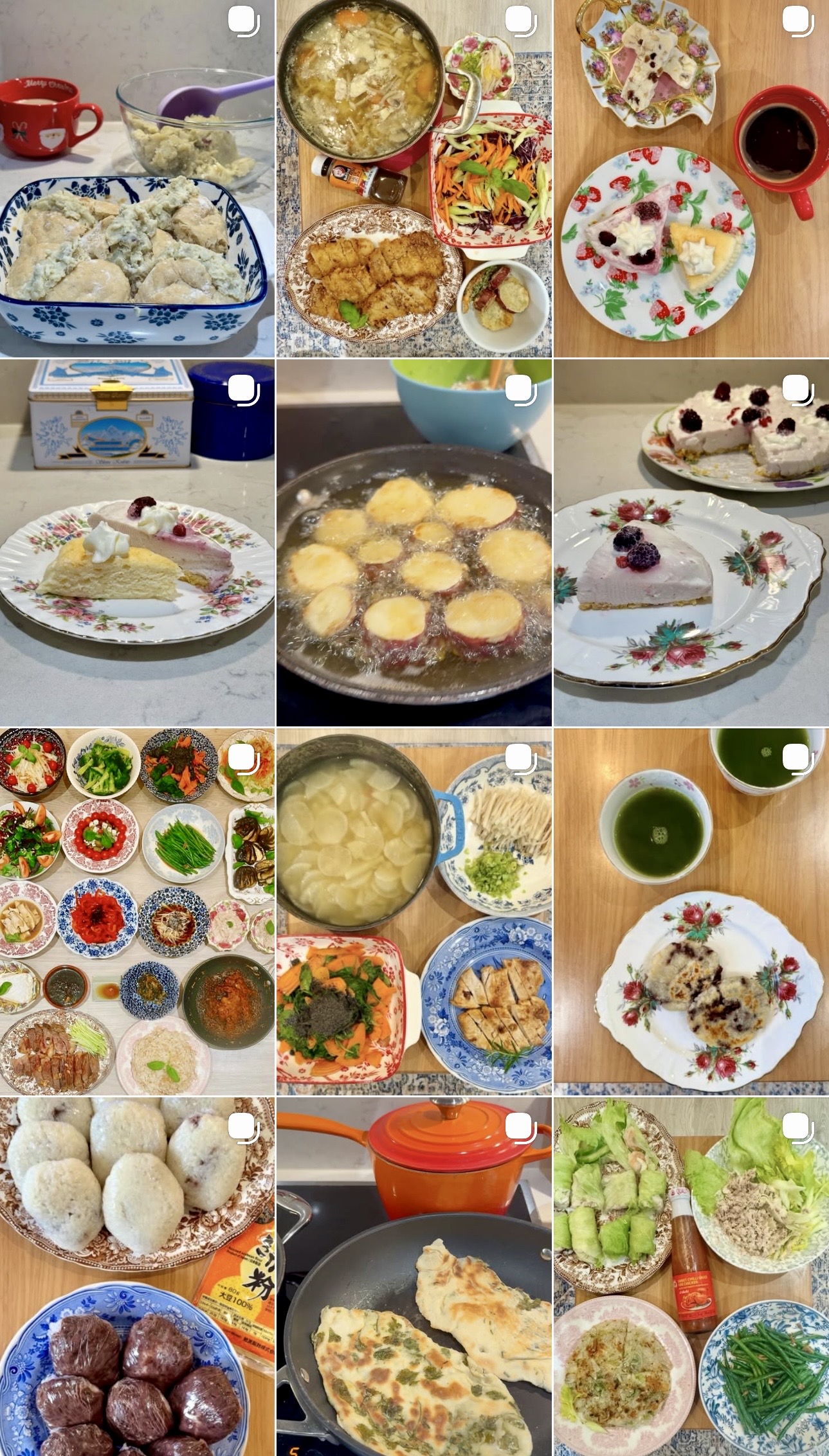Open post with cake slices near tea tin
Viewport: 829px width, 1456px height.
137,543
